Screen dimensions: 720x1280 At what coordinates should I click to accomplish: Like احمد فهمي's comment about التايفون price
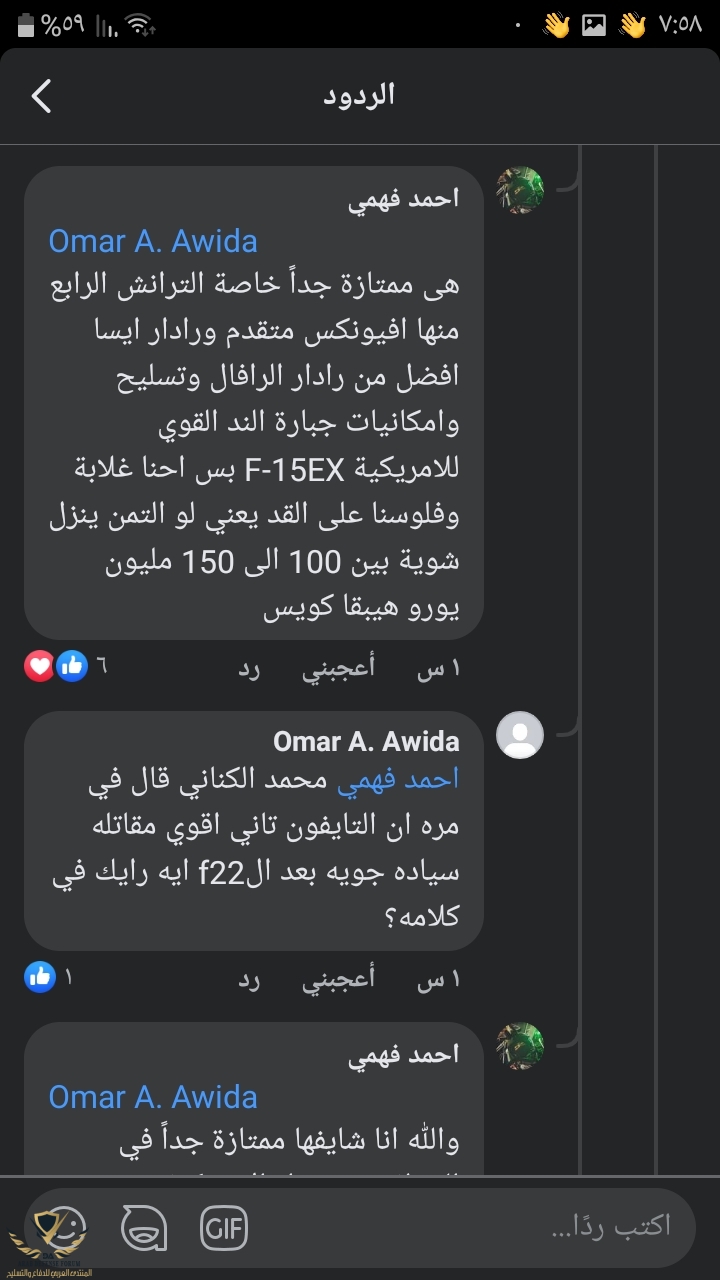(x=338, y=668)
